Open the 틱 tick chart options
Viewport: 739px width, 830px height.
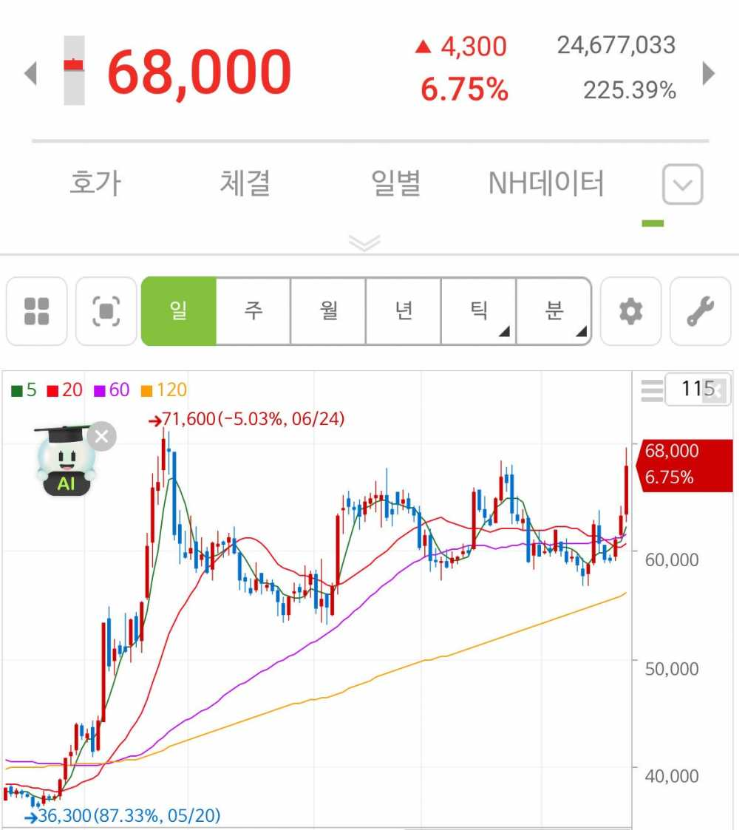(x=479, y=312)
